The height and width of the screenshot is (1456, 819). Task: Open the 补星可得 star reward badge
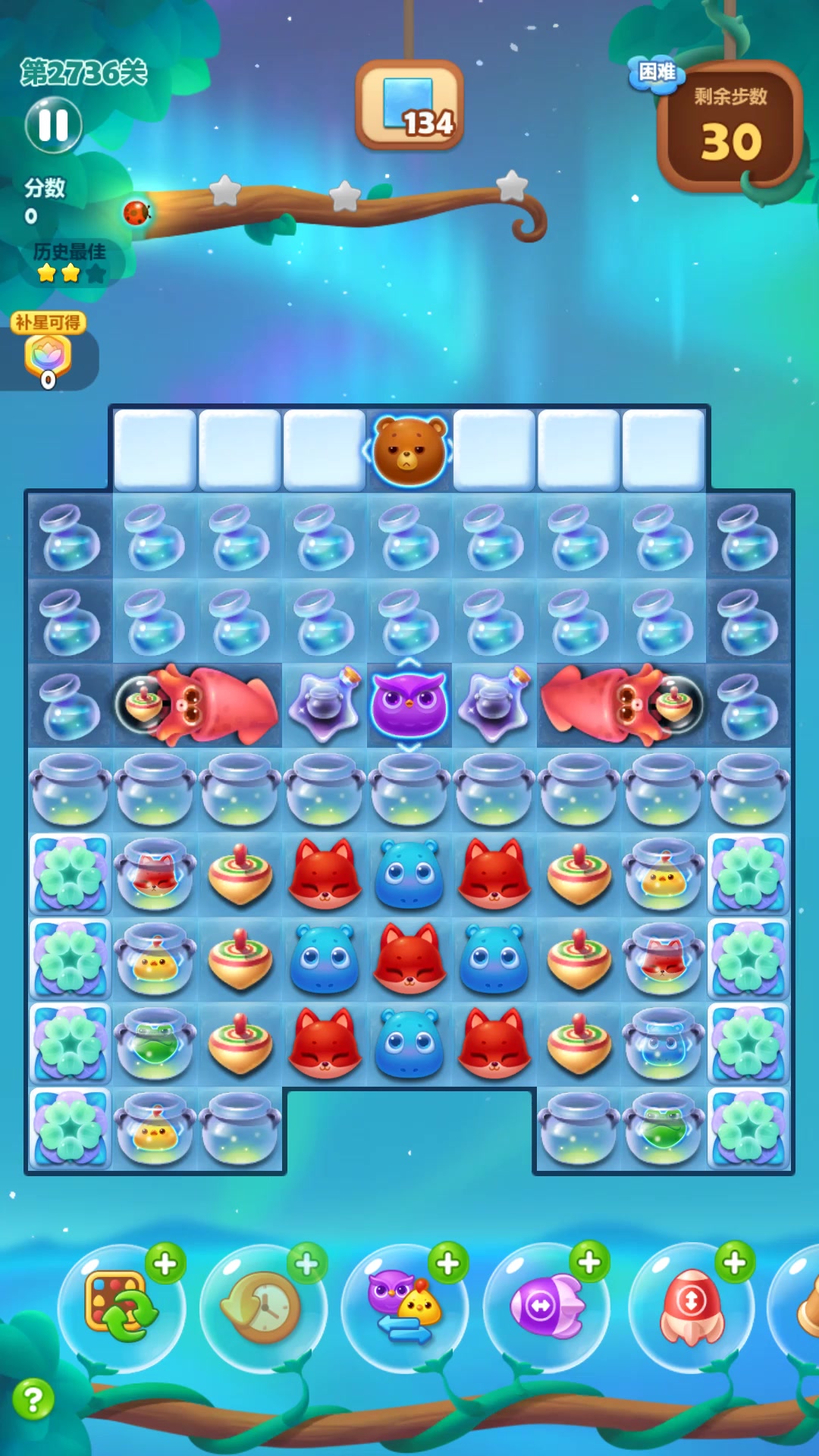[49, 350]
